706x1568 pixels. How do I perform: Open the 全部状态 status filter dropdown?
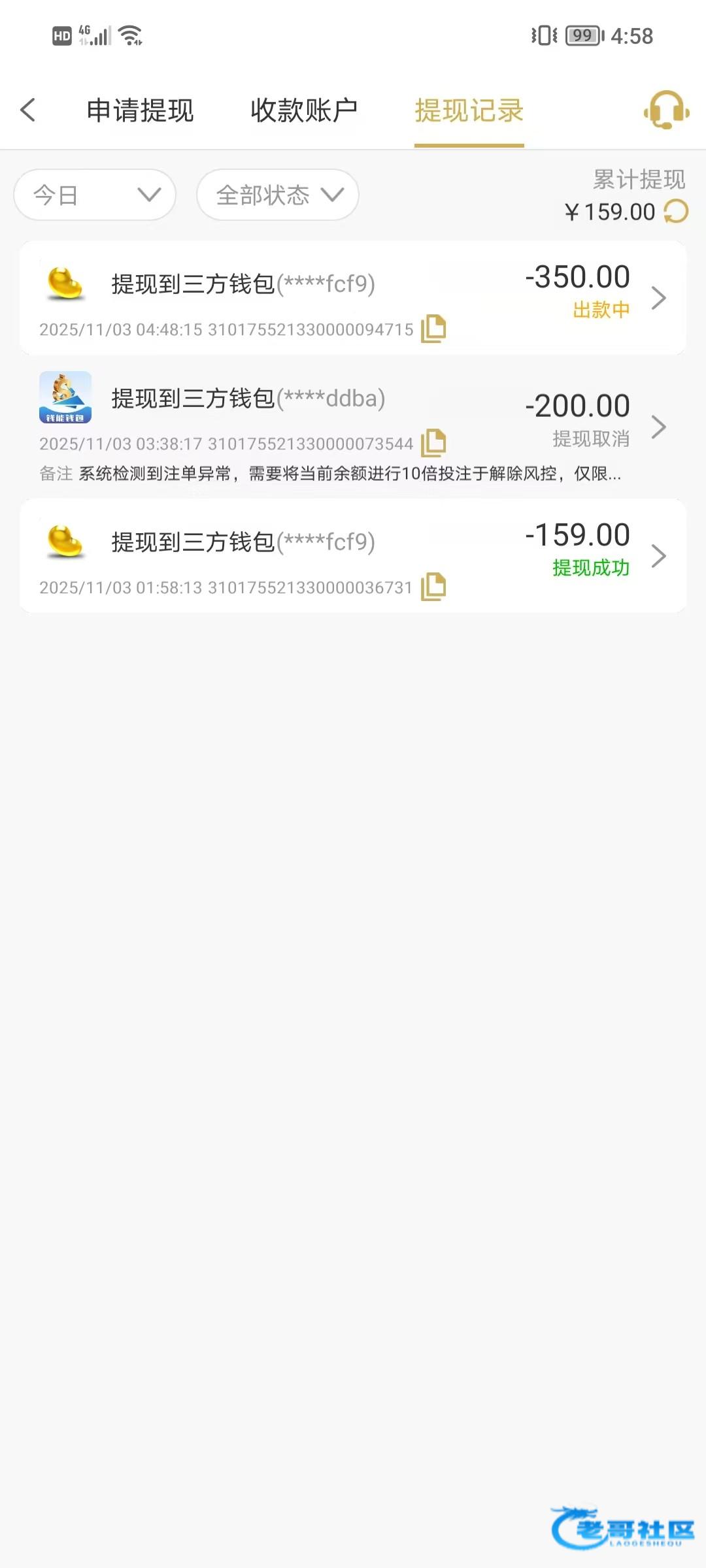tap(278, 195)
